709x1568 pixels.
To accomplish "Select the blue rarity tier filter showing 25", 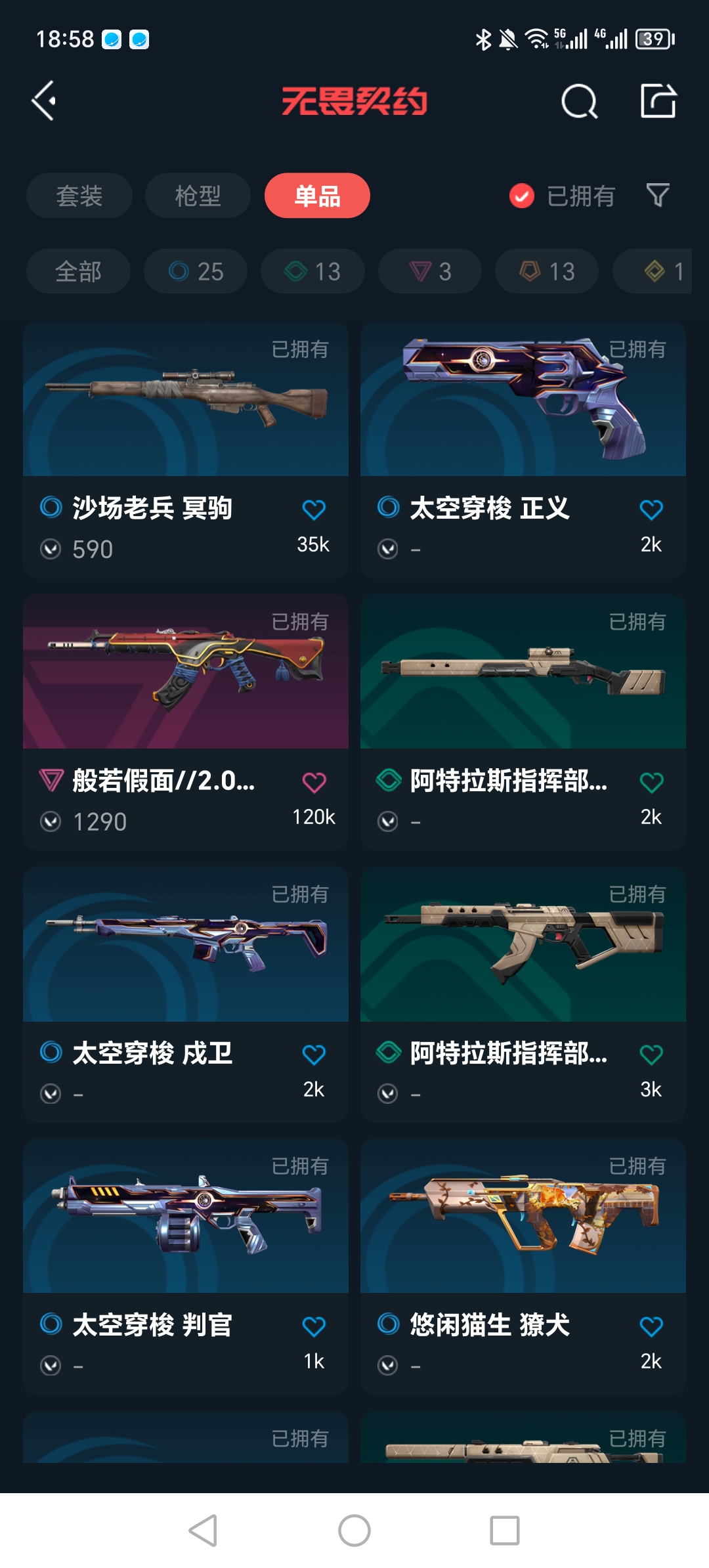I will (x=195, y=271).
